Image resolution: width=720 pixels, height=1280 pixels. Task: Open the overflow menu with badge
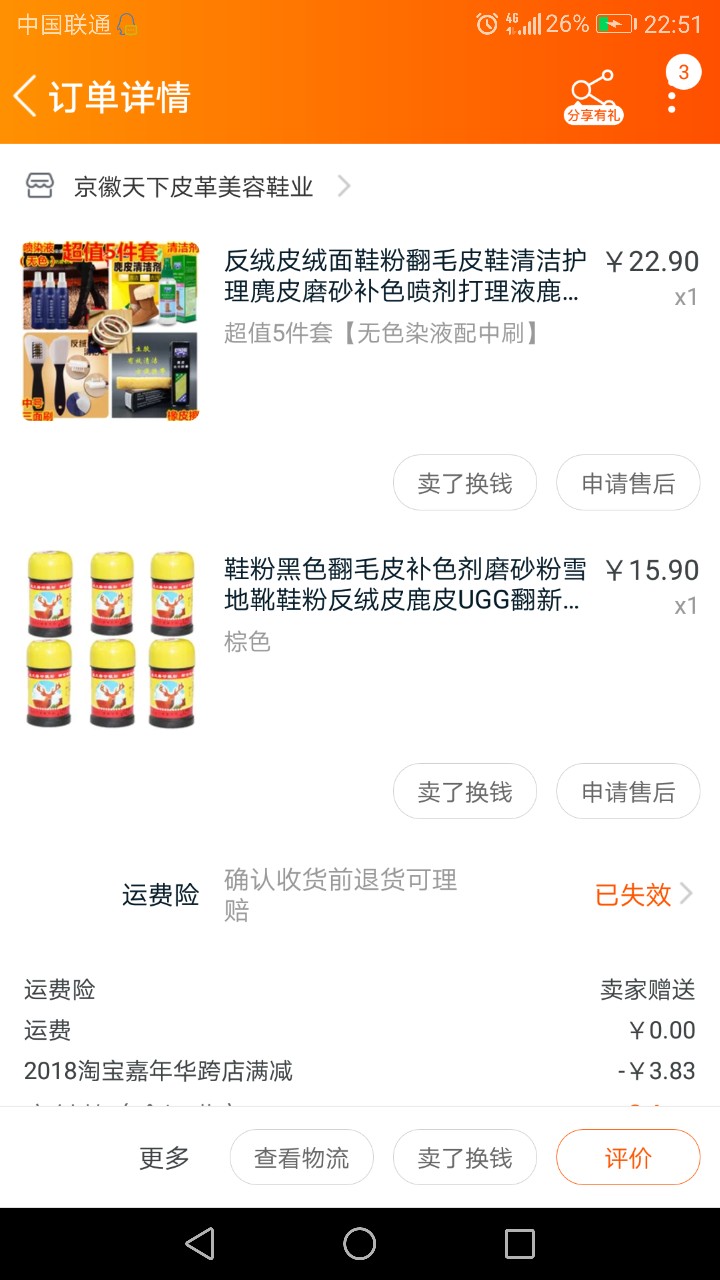(x=673, y=90)
